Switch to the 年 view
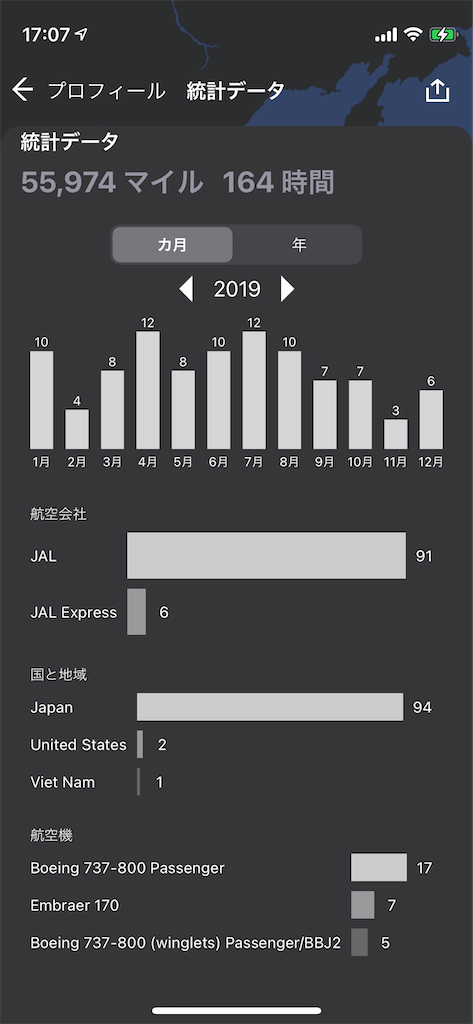The image size is (473, 1024). [x=299, y=245]
